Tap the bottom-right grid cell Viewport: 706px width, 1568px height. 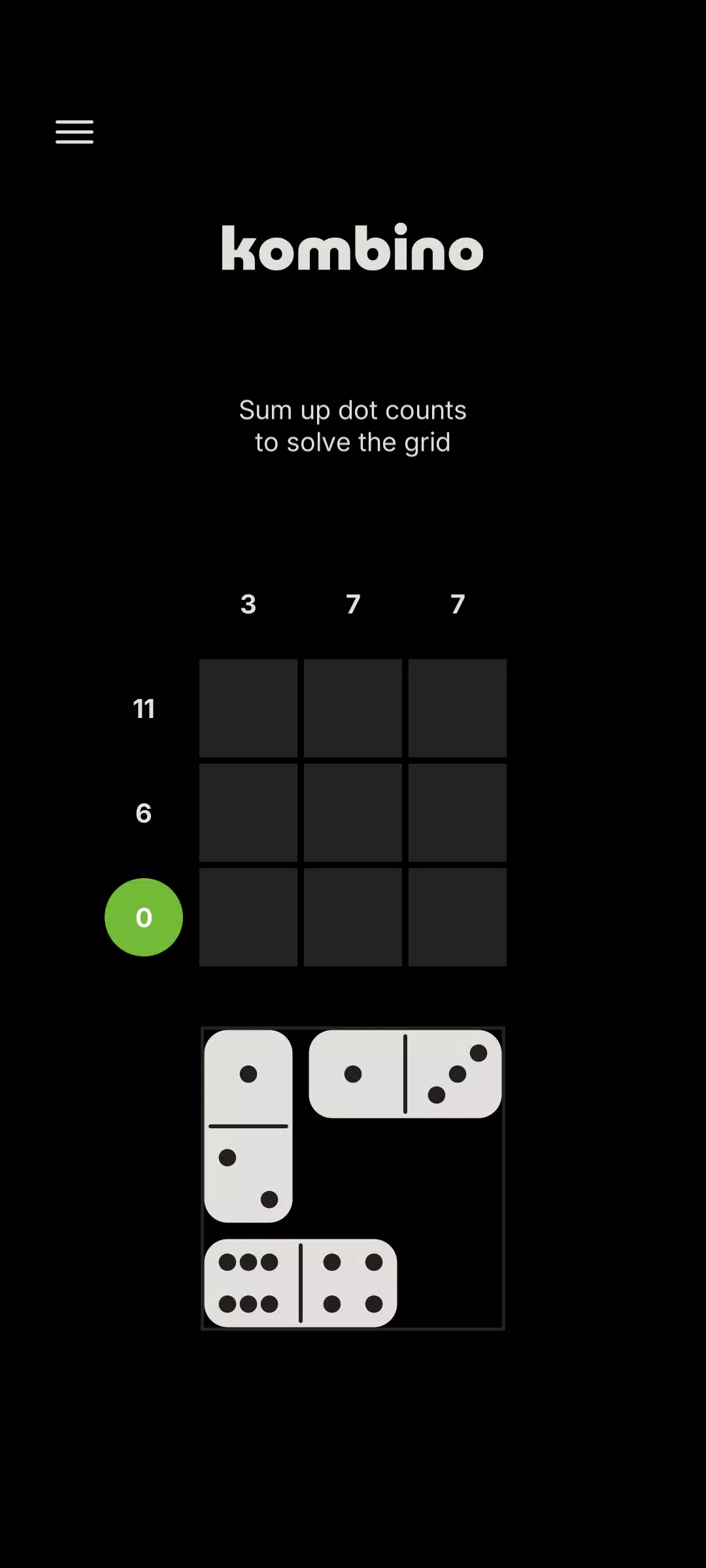[x=458, y=917]
